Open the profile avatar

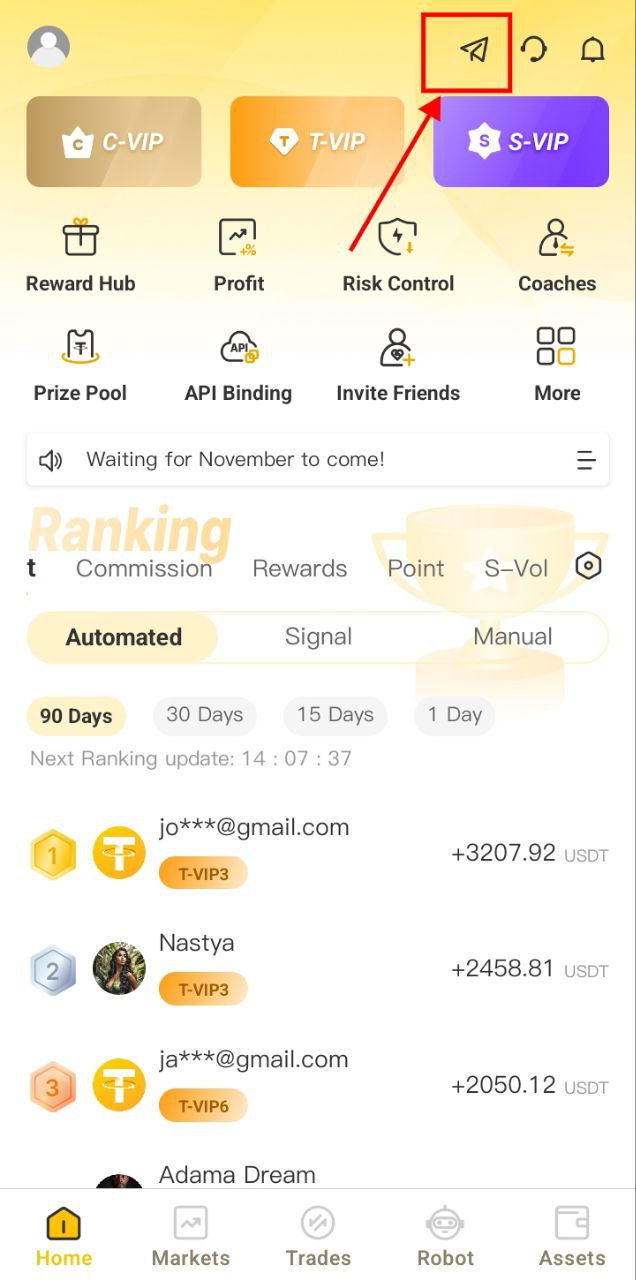click(49, 47)
